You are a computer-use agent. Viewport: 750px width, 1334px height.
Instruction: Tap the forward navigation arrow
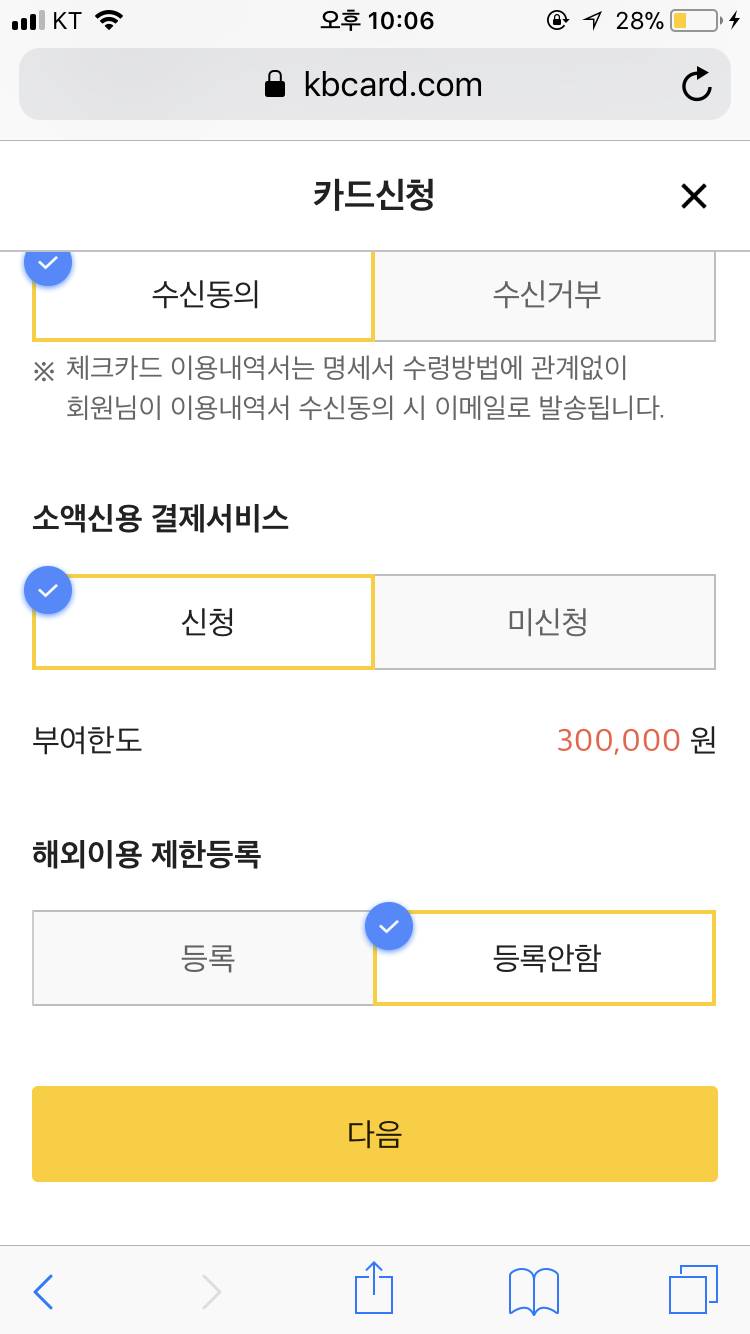[x=210, y=1291]
